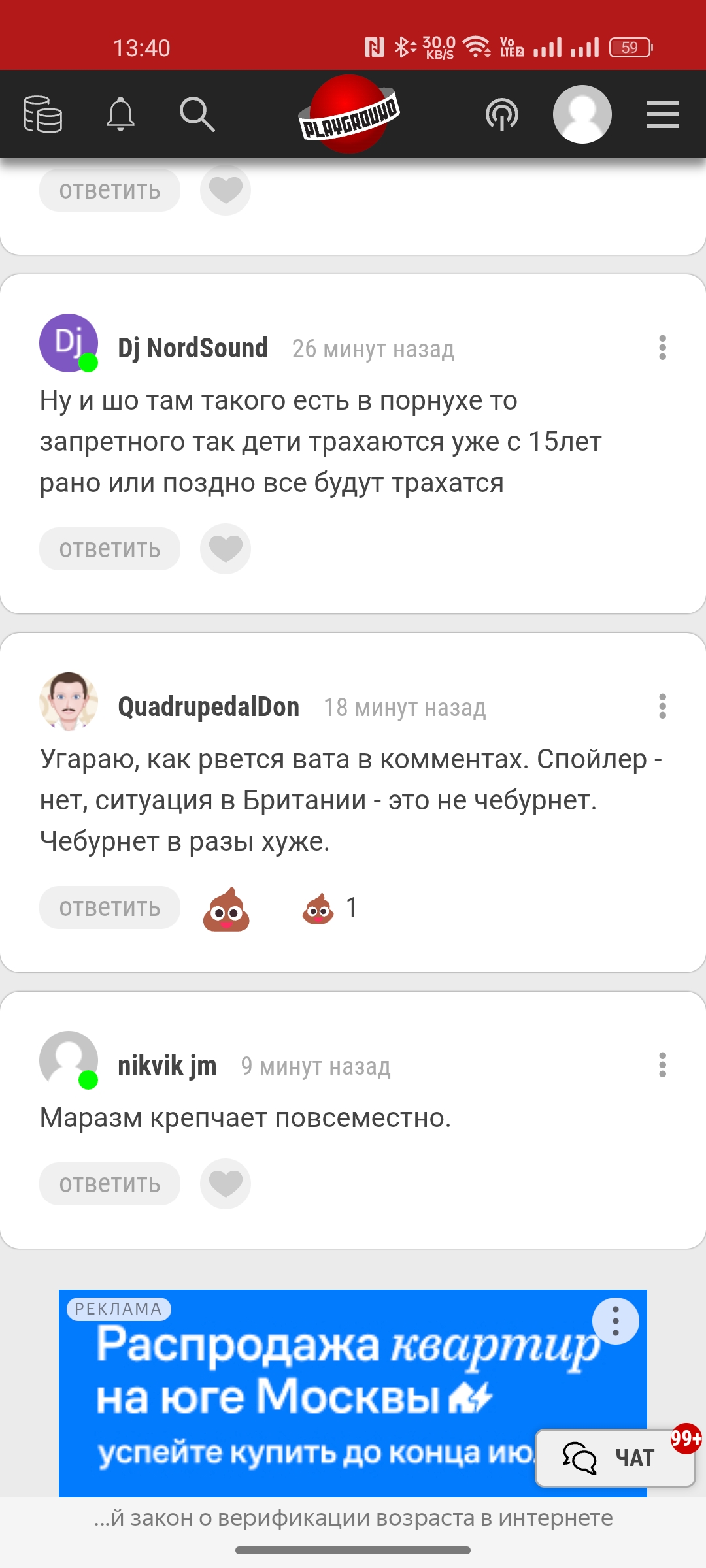React to QuadrupedalDon's comment with poop emoji
Viewport: 706px width, 1568px height.
[x=226, y=909]
